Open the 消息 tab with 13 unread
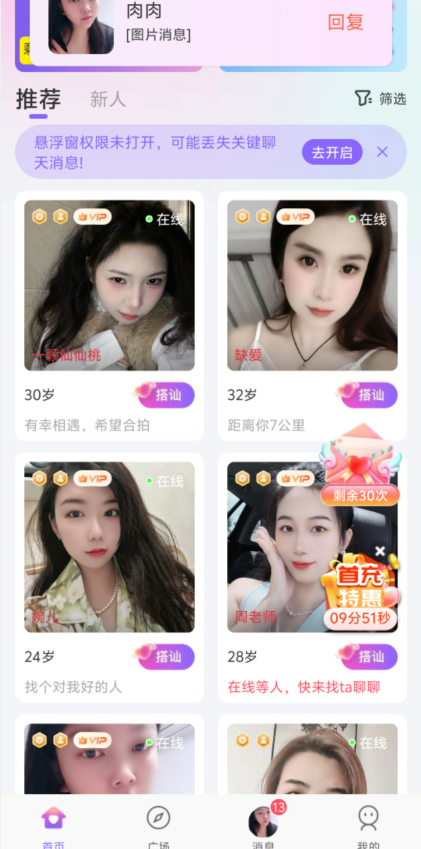This screenshot has width=421, height=849. point(264,826)
